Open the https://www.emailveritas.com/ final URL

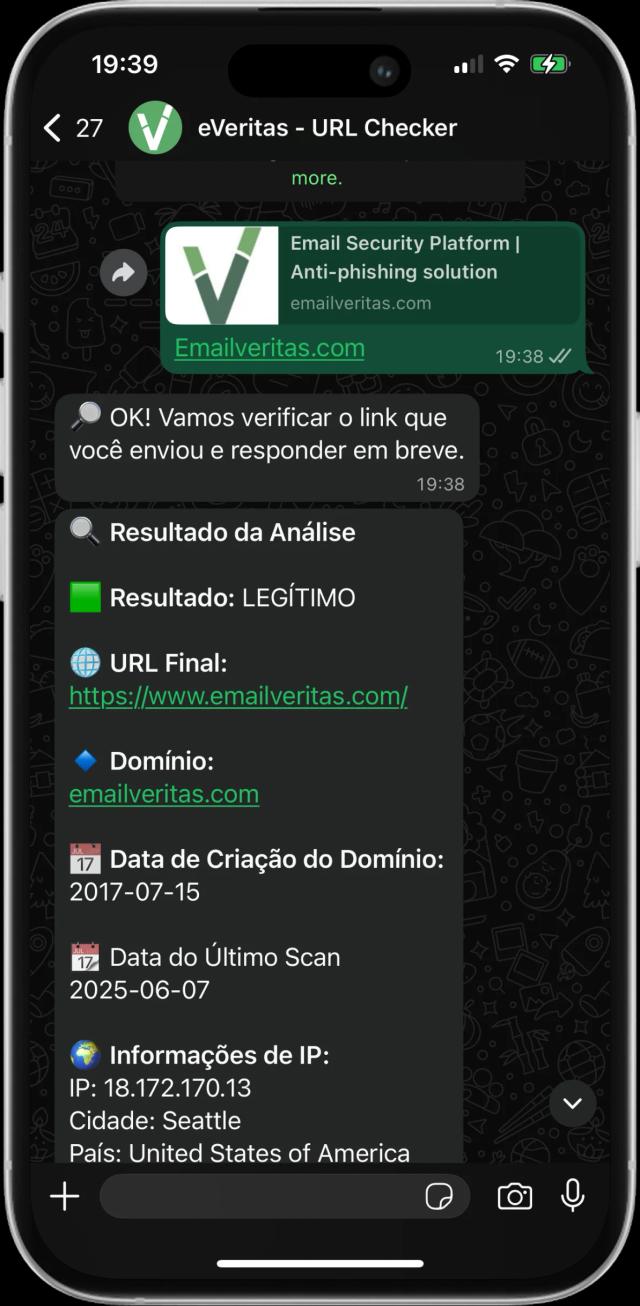coord(238,696)
